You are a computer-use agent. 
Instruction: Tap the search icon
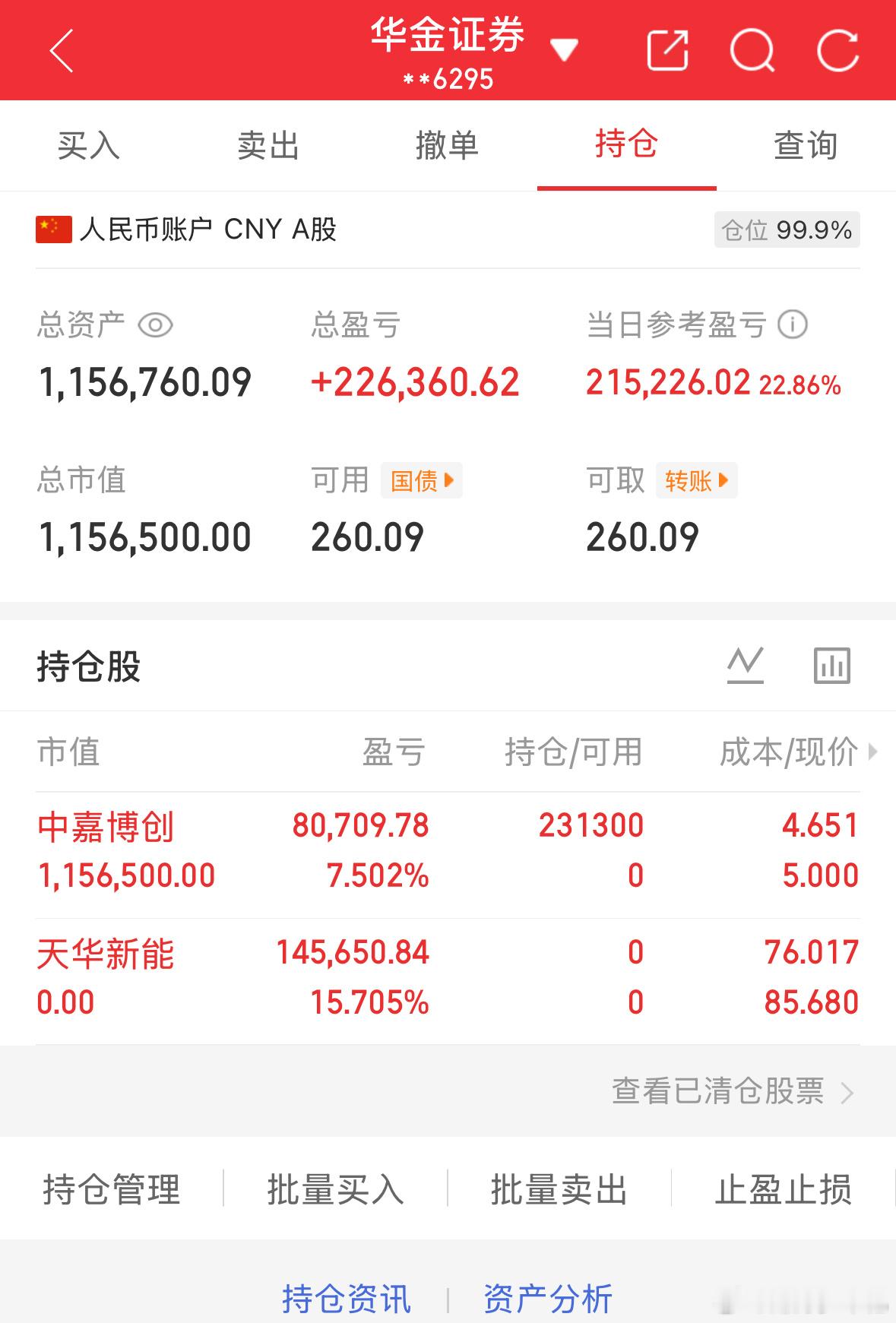click(753, 49)
